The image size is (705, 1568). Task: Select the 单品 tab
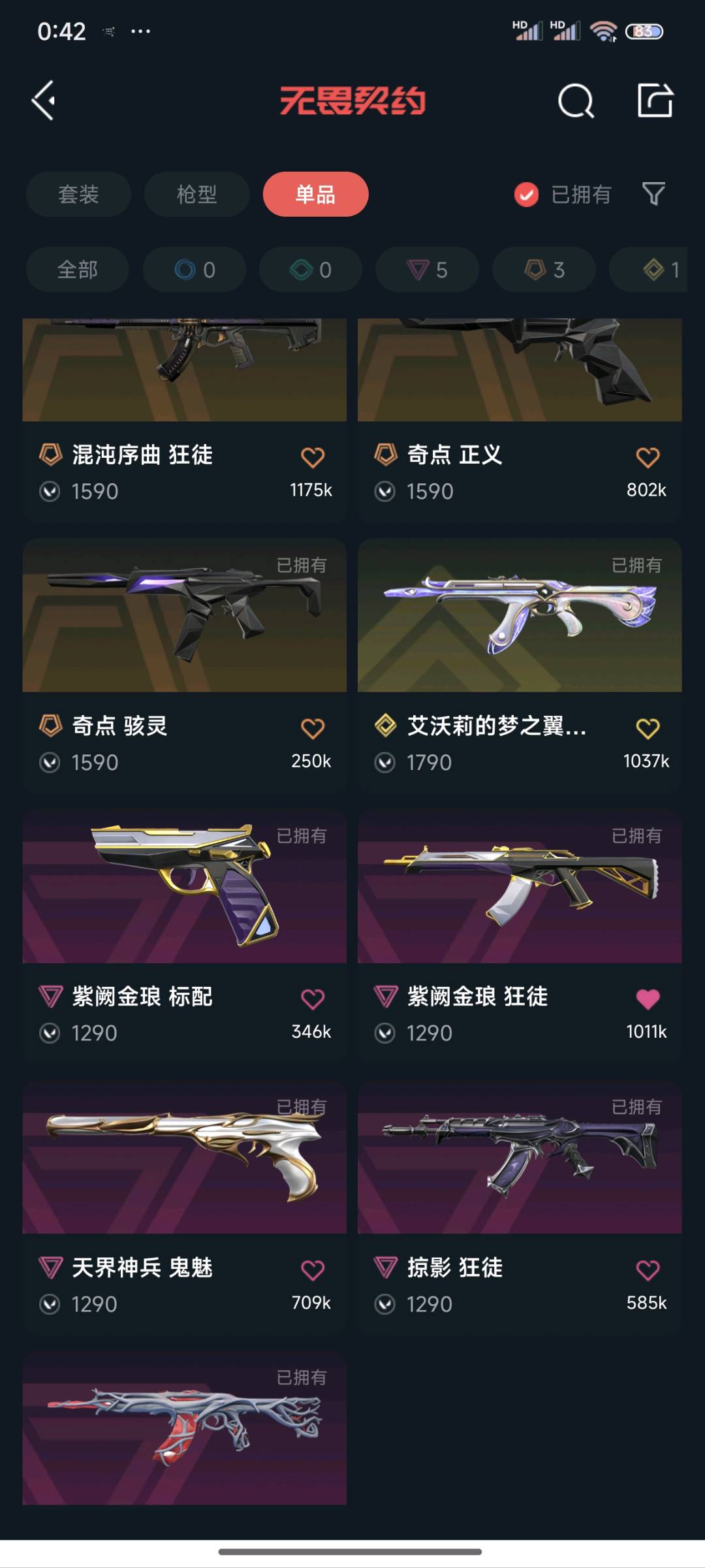[315, 194]
